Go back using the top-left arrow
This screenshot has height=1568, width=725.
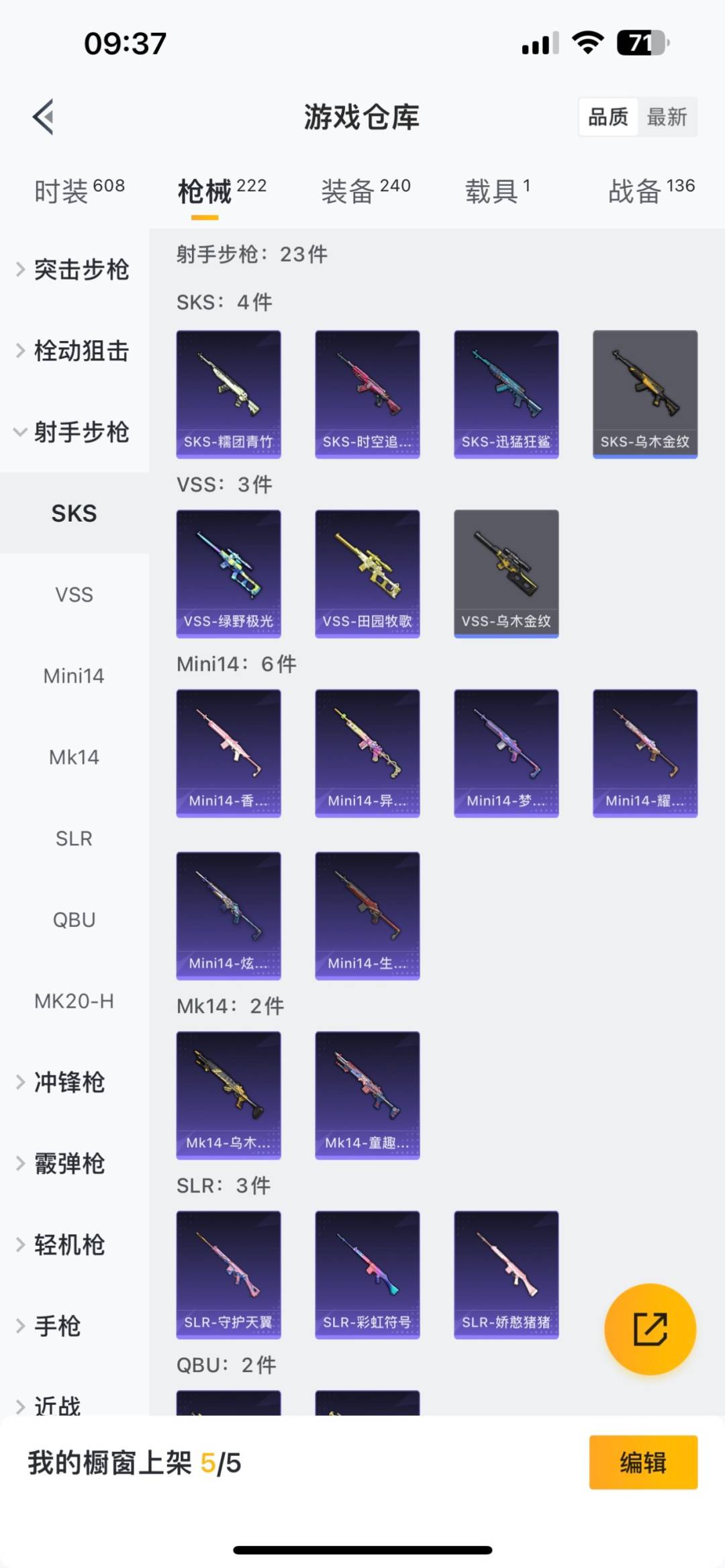click(44, 117)
